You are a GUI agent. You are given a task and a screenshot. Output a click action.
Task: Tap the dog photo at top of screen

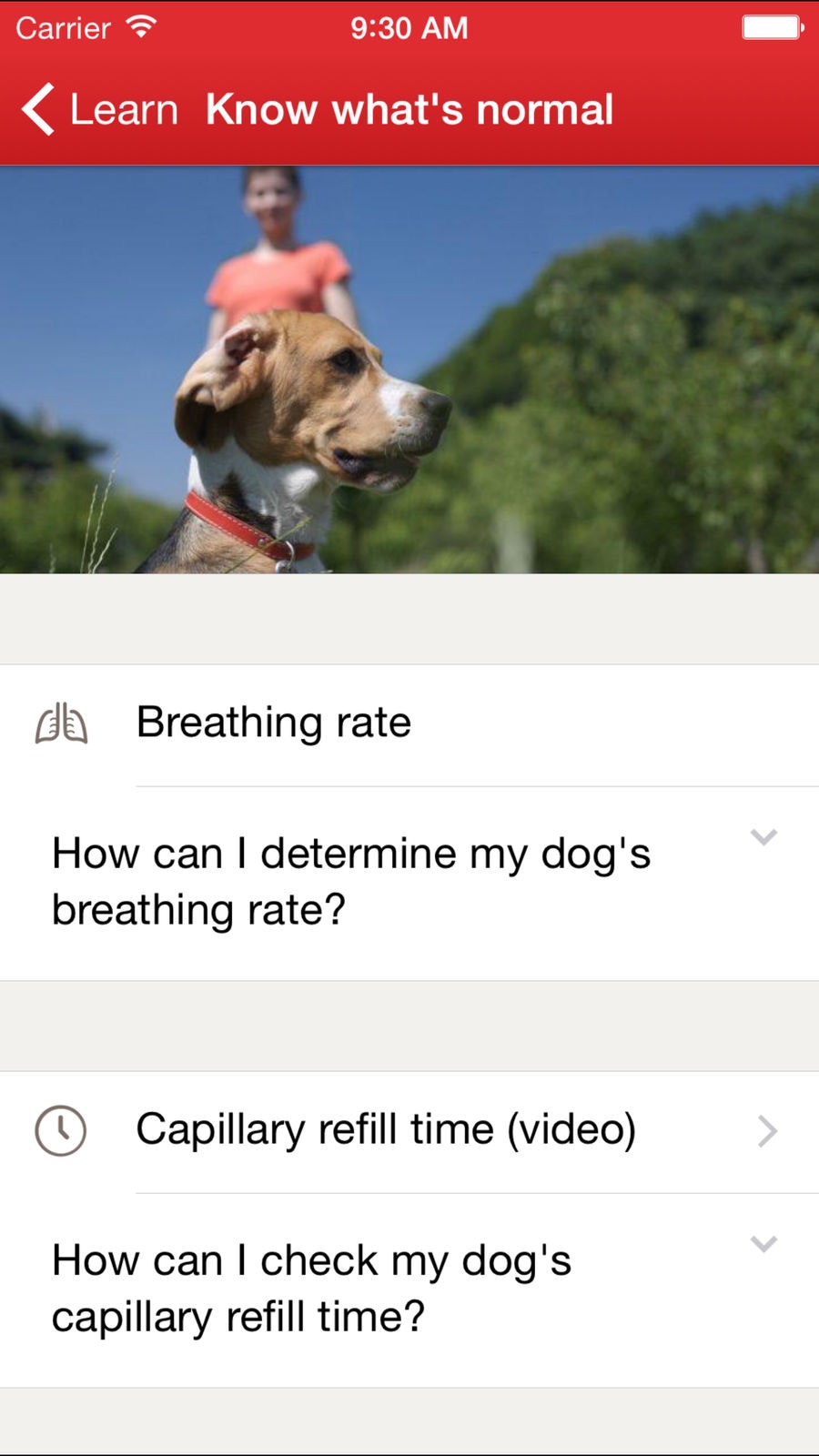(409, 369)
